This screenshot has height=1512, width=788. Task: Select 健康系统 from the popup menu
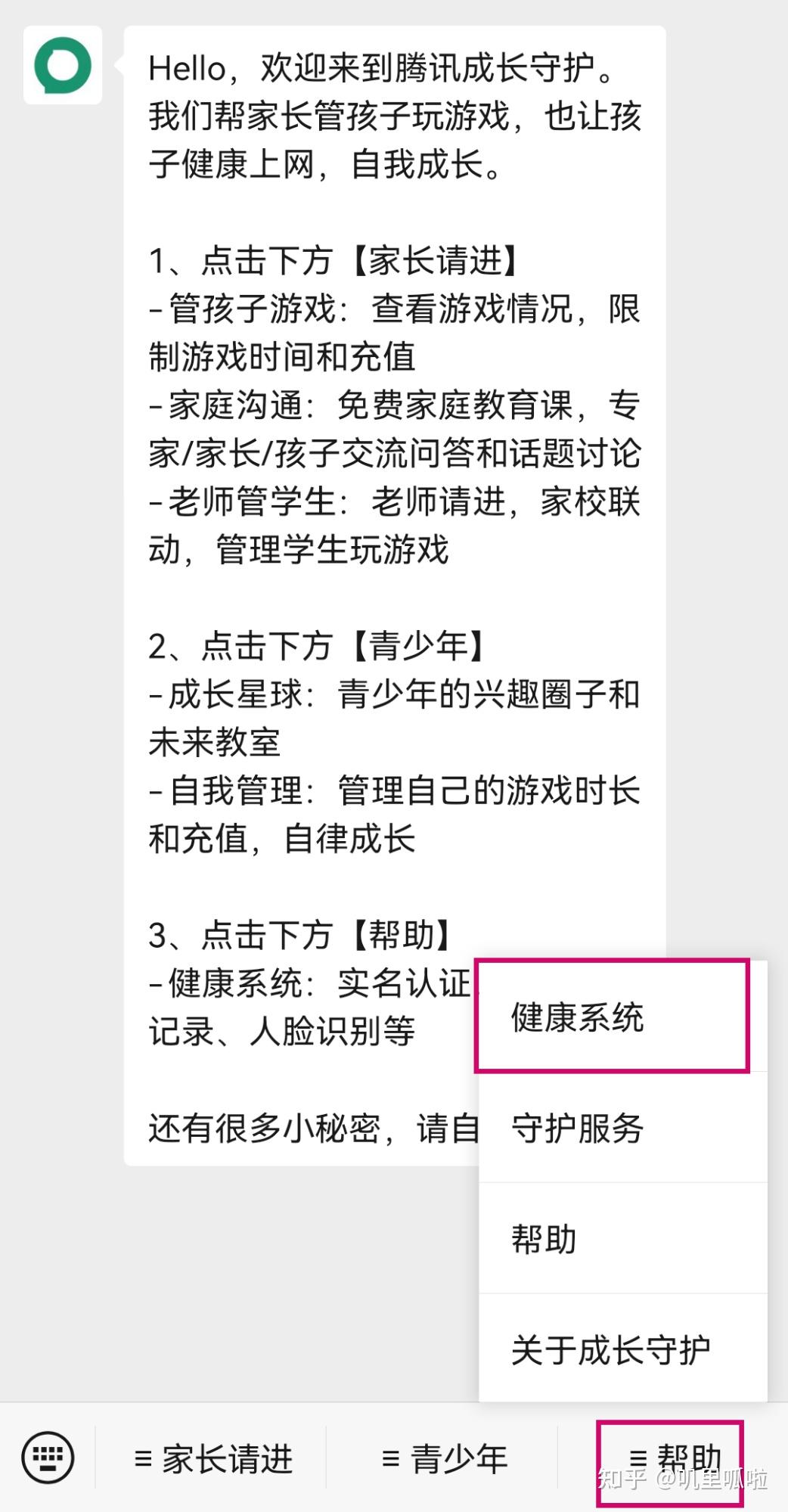tap(622, 1017)
